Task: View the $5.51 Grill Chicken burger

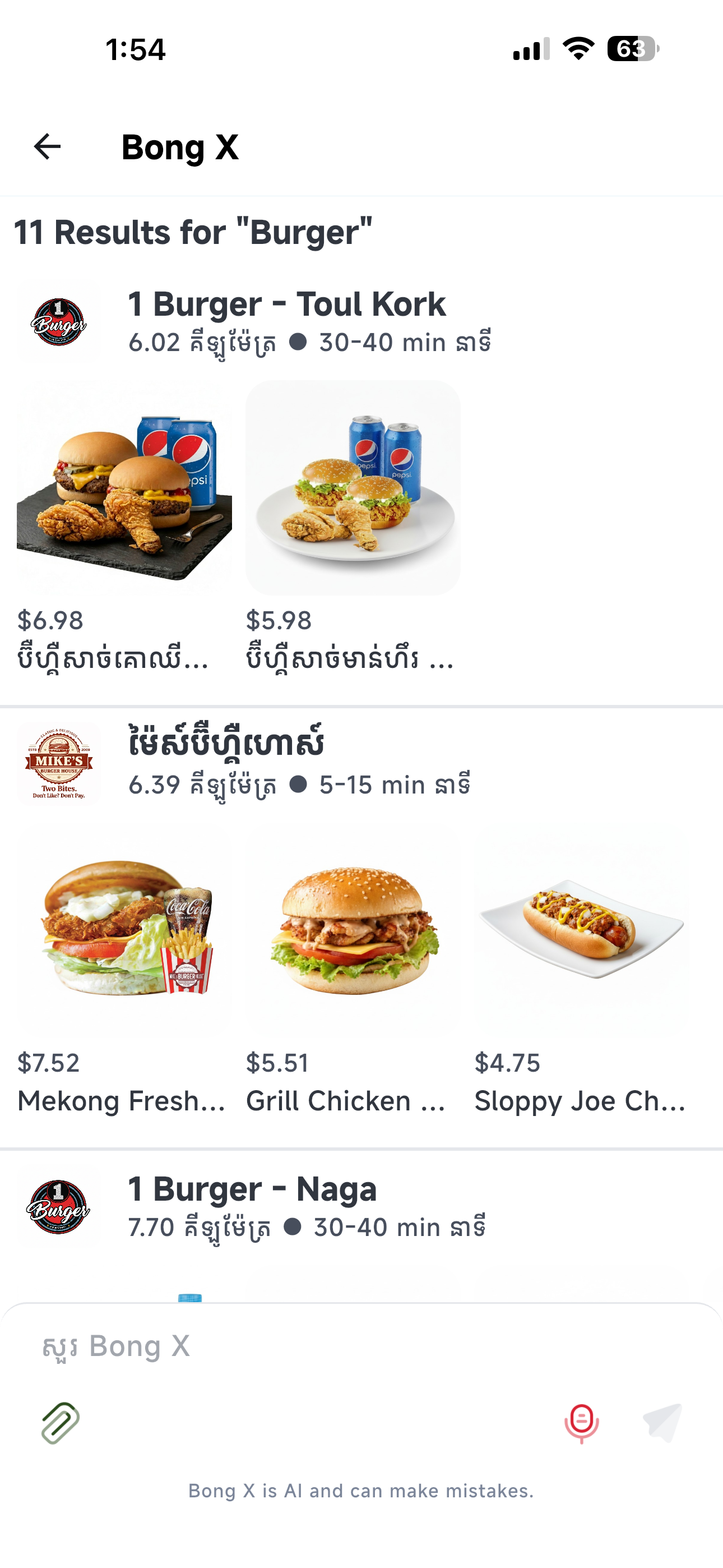Action: click(x=353, y=969)
